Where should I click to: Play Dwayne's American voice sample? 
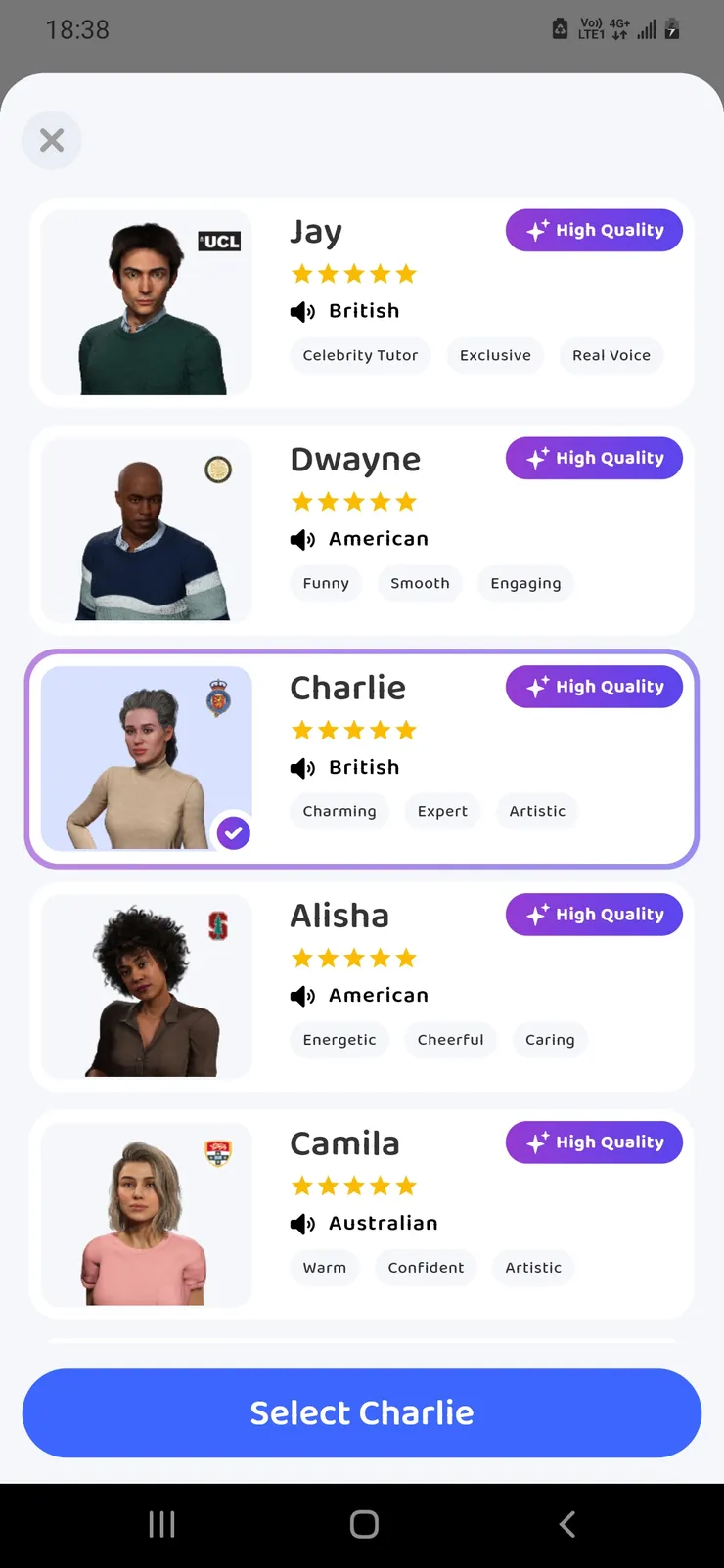click(302, 540)
